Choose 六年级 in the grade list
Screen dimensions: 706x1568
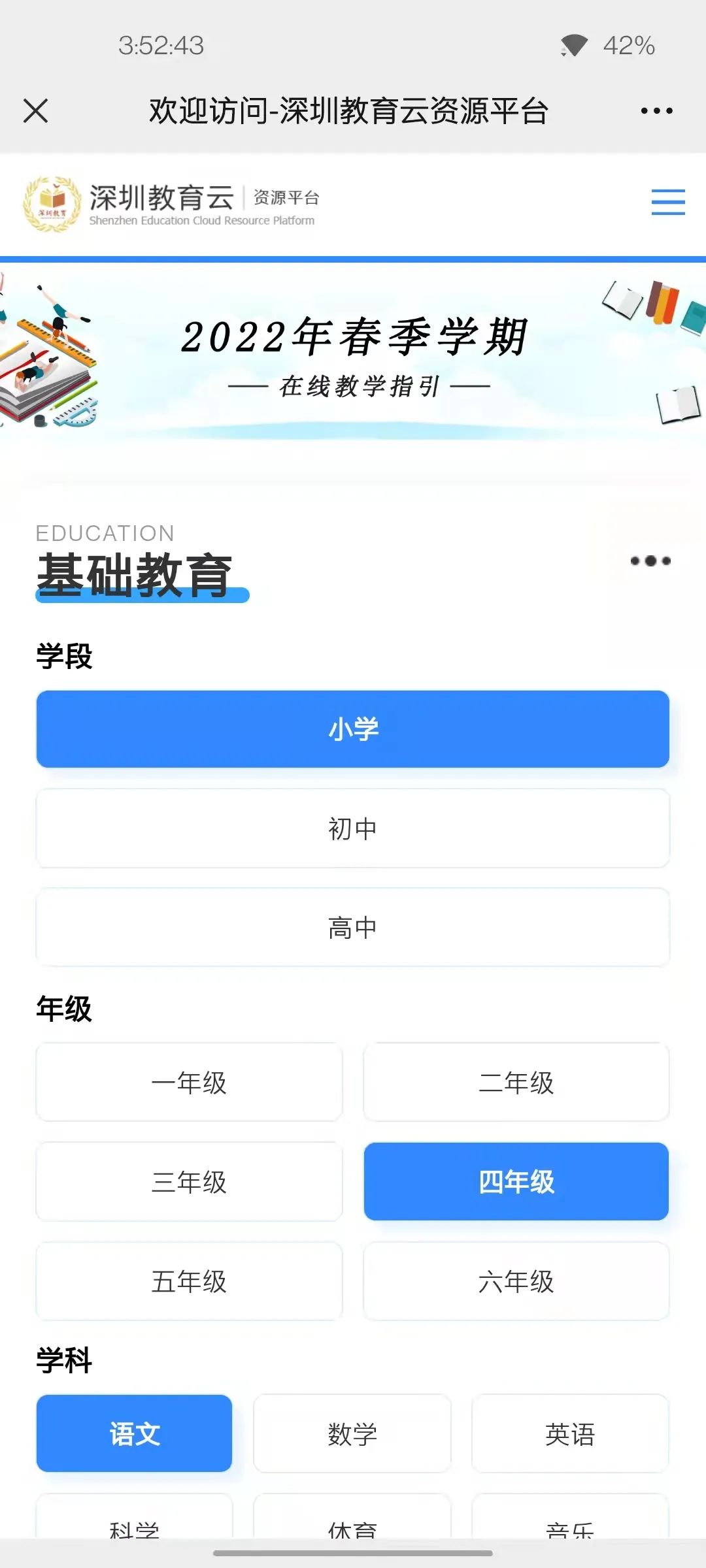(x=516, y=1281)
